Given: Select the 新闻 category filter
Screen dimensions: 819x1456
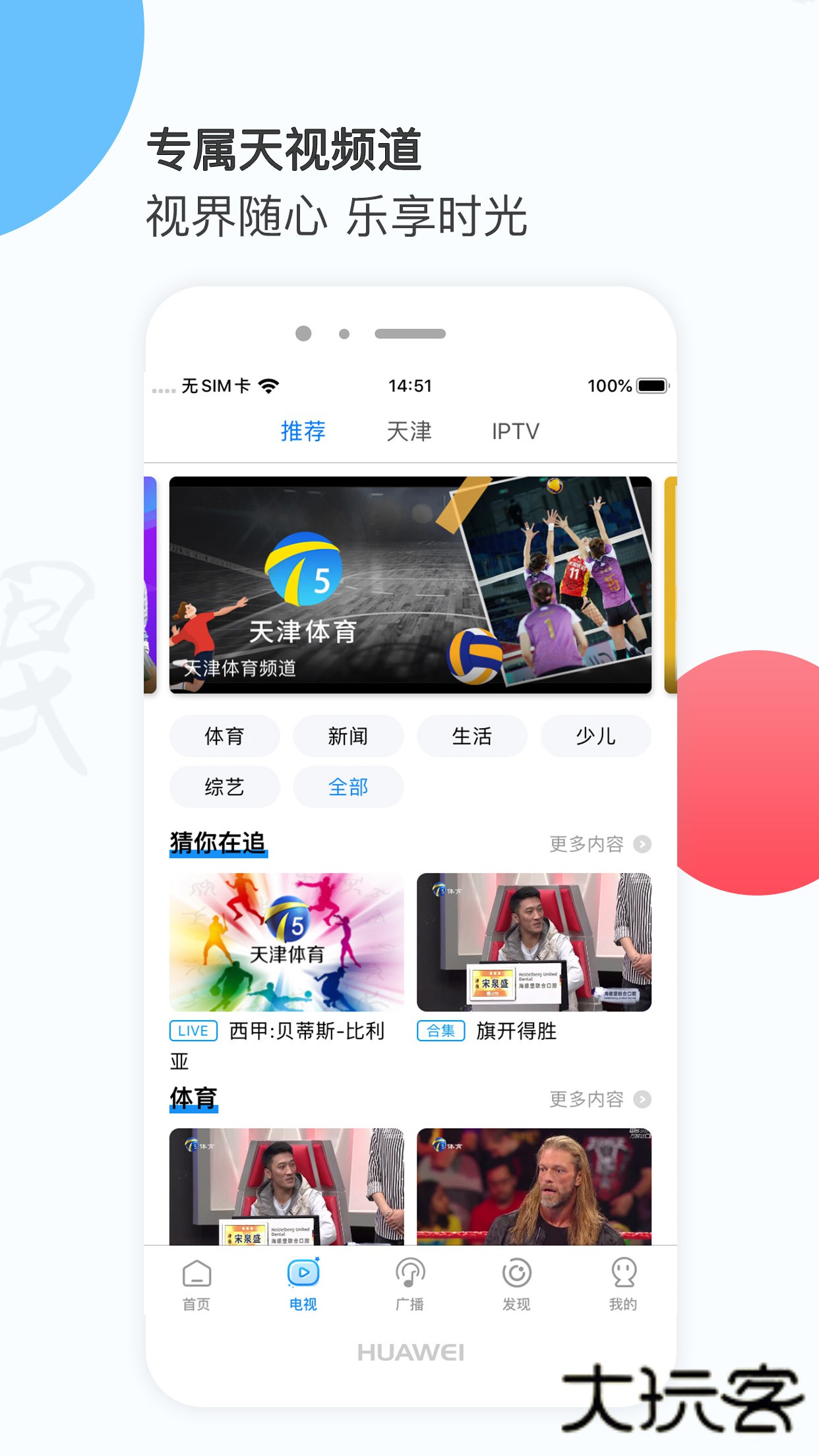Looking at the screenshot, I should [348, 737].
